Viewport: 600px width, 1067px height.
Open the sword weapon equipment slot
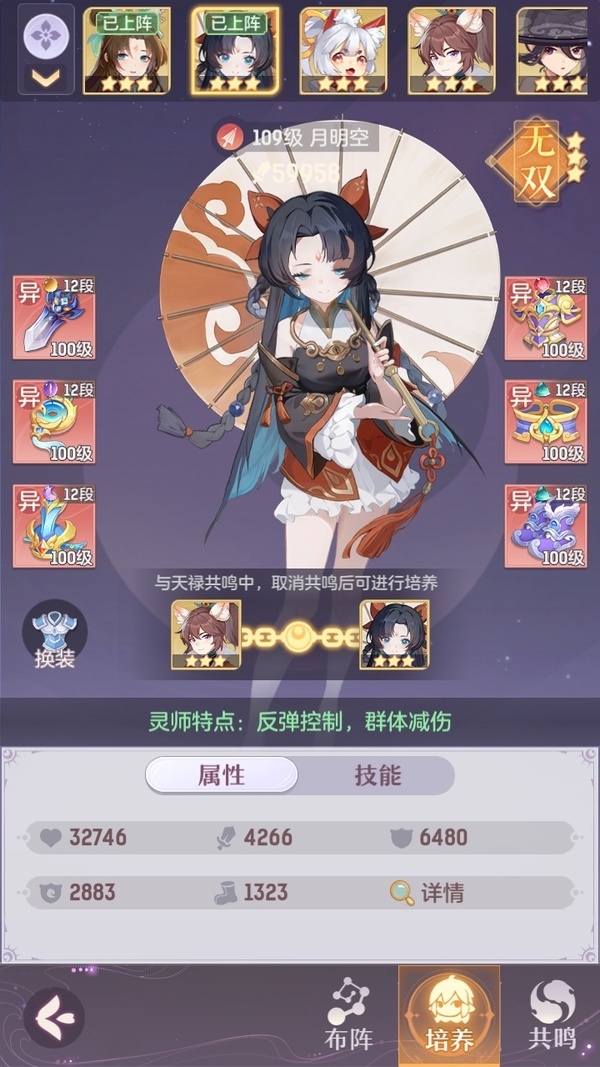coord(54,318)
